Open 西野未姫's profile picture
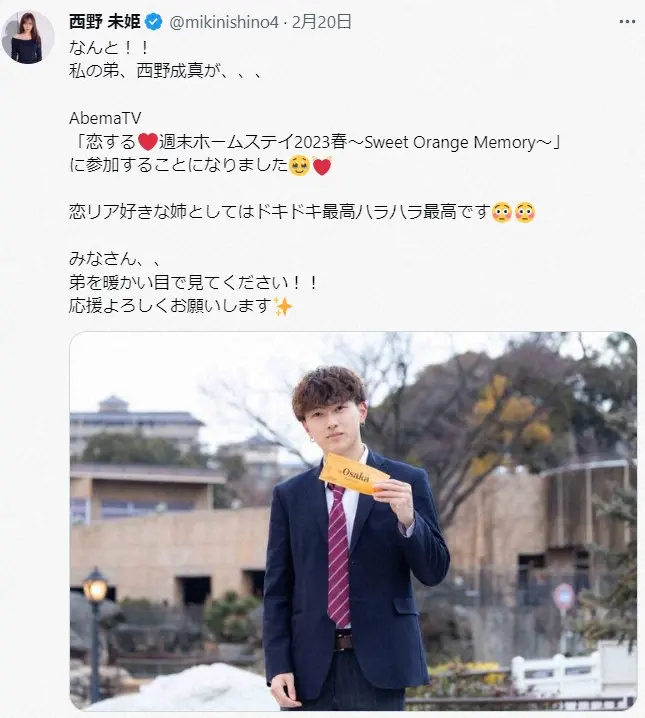645x718 pixels. click(27, 37)
